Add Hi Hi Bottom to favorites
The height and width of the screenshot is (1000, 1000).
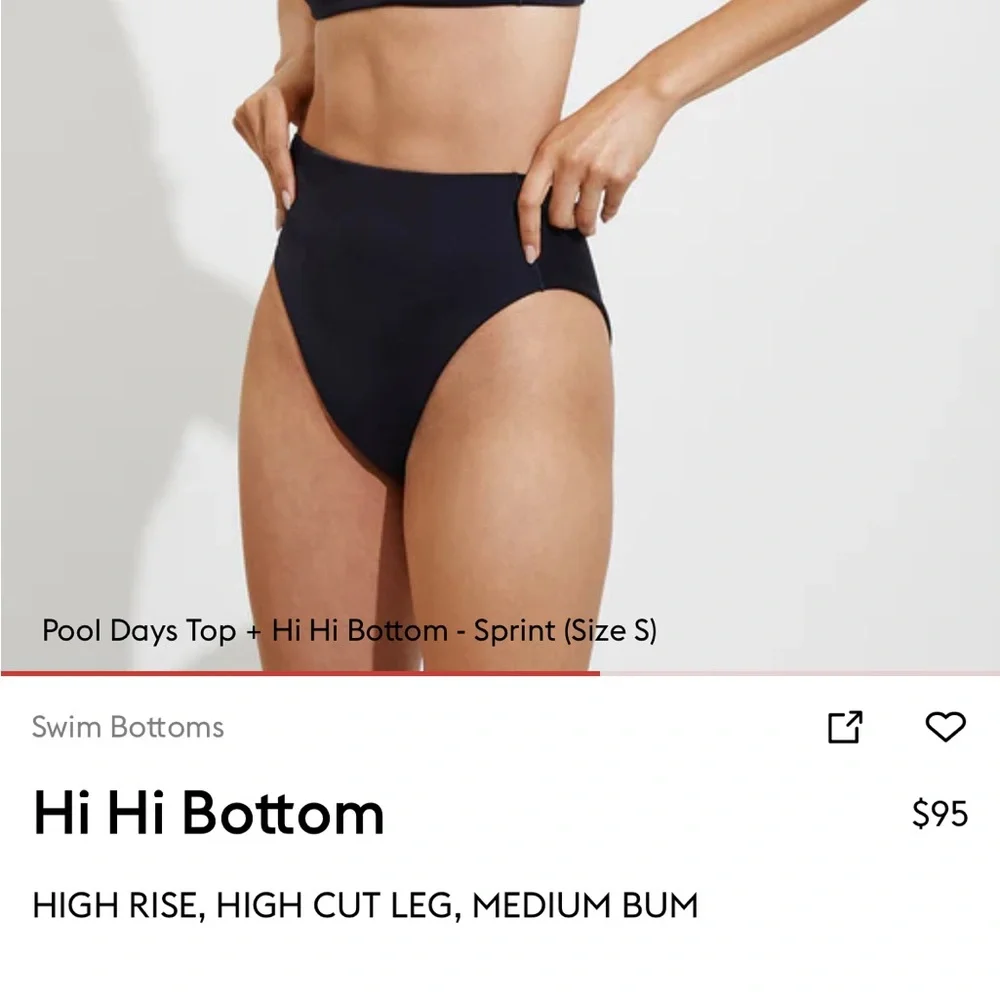tap(945, 727)
